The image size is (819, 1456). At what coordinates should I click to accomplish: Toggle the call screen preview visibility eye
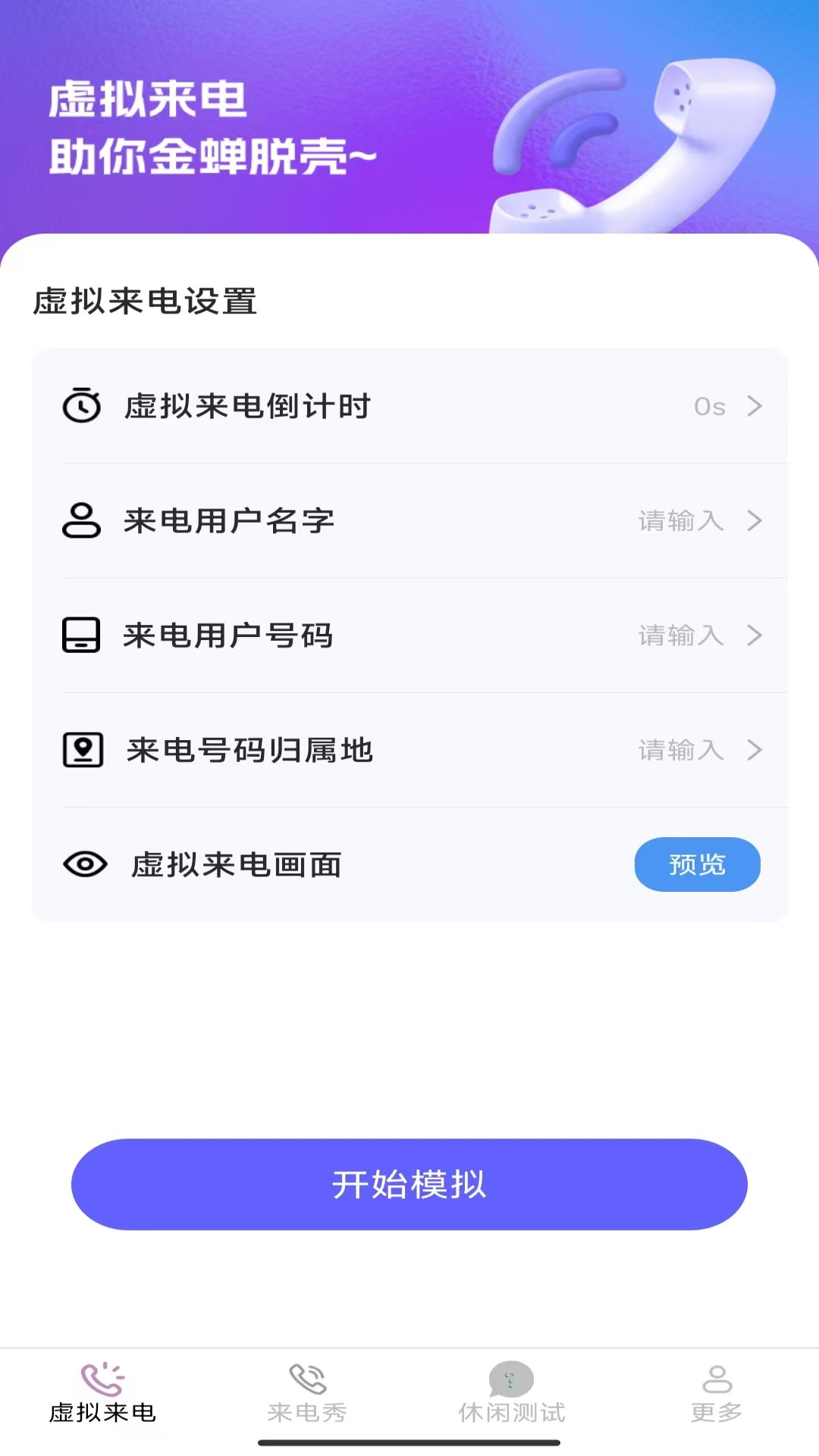86,864
